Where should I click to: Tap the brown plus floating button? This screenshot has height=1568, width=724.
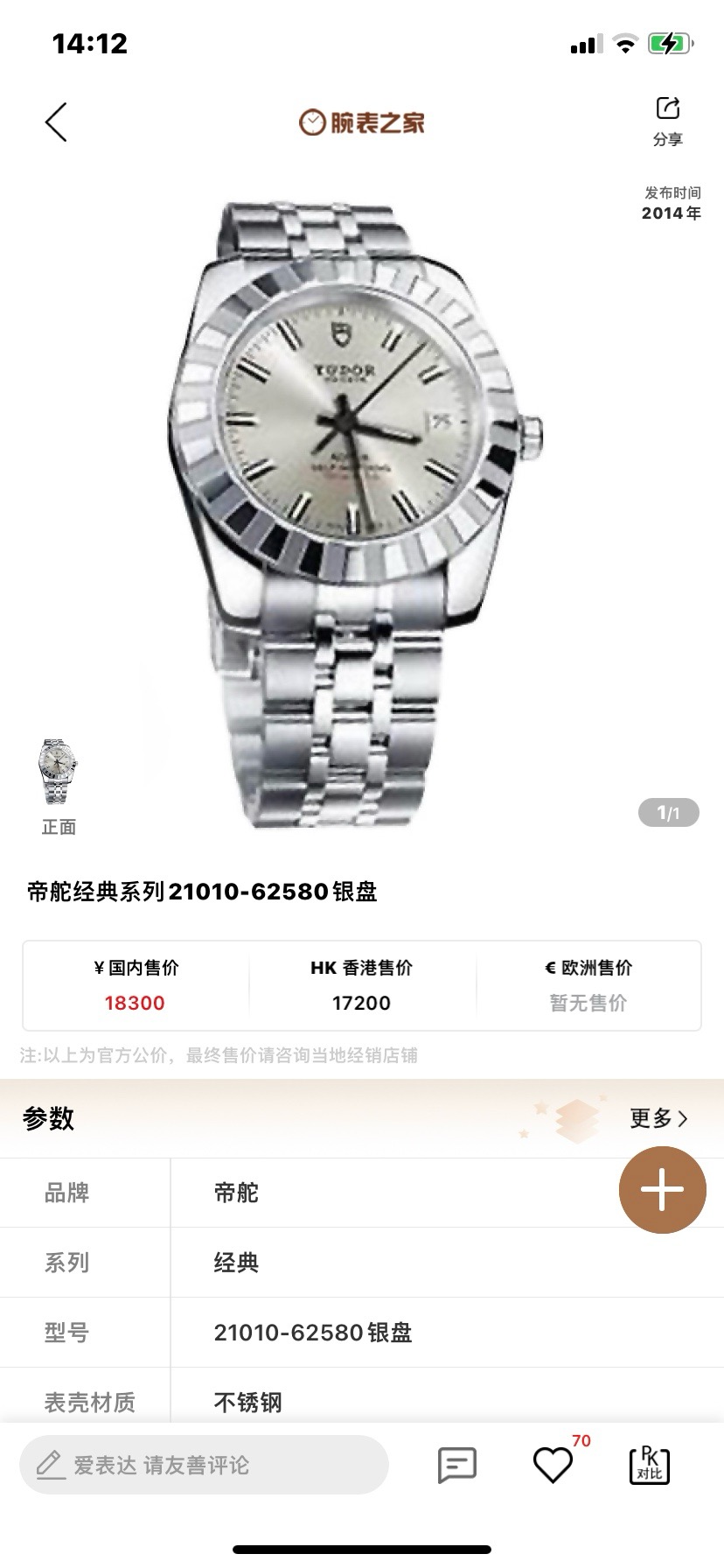tap(662, 1190)
